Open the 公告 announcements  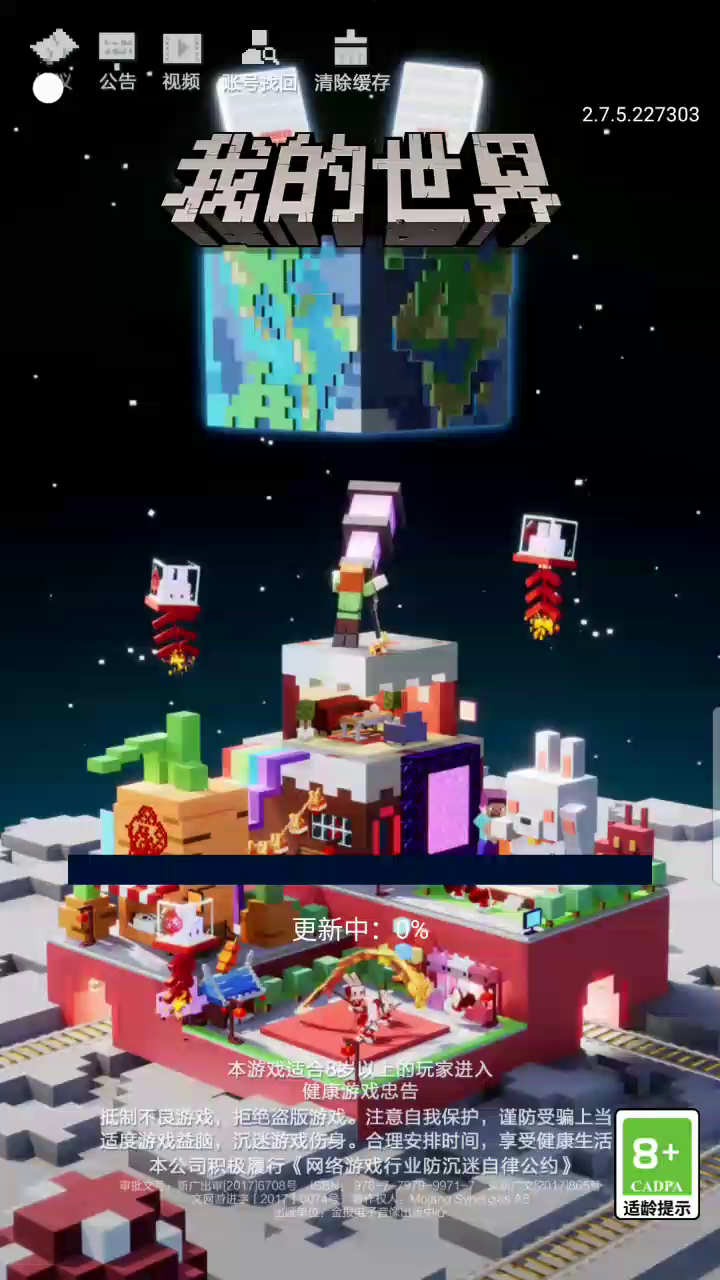tap(117, 62)
